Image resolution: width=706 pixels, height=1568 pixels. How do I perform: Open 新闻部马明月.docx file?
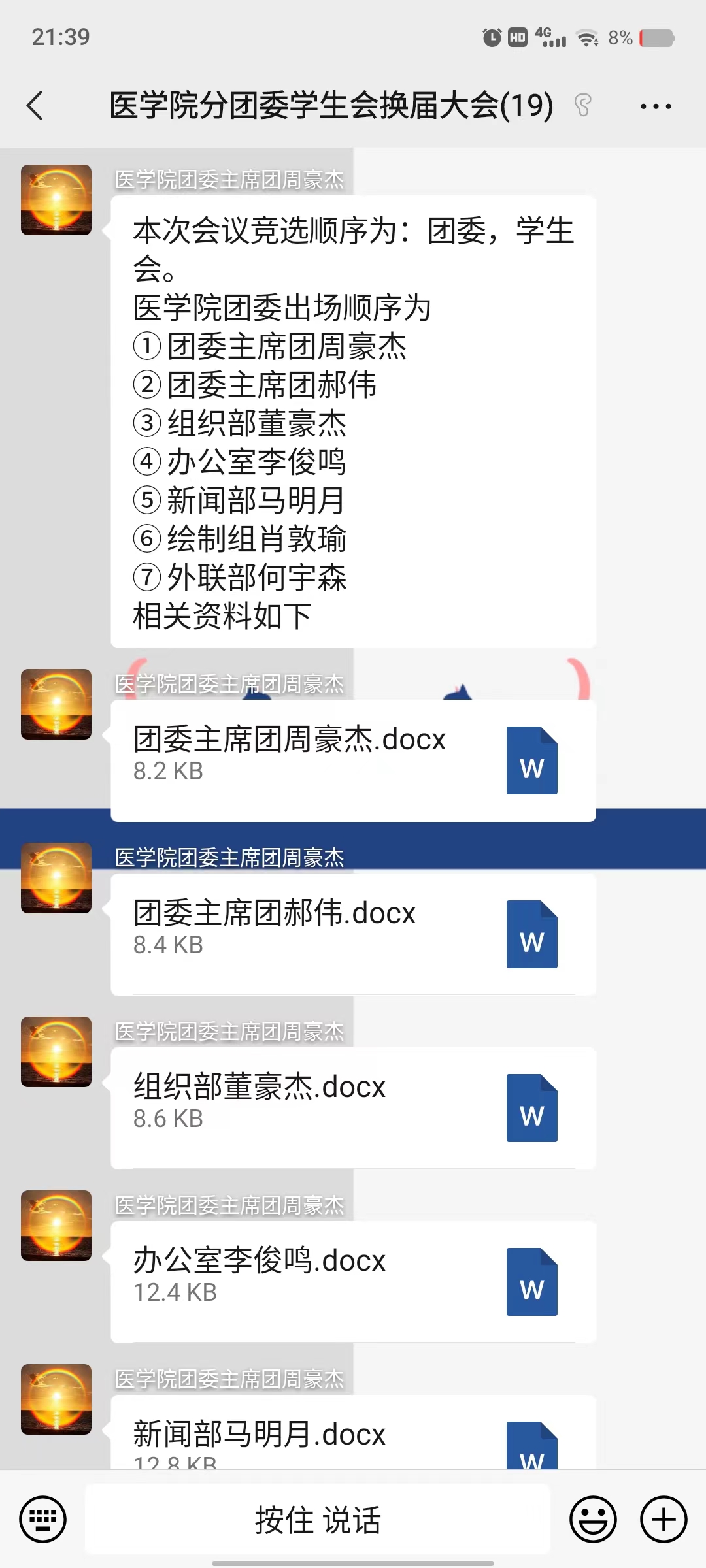tap(353, 1437)
